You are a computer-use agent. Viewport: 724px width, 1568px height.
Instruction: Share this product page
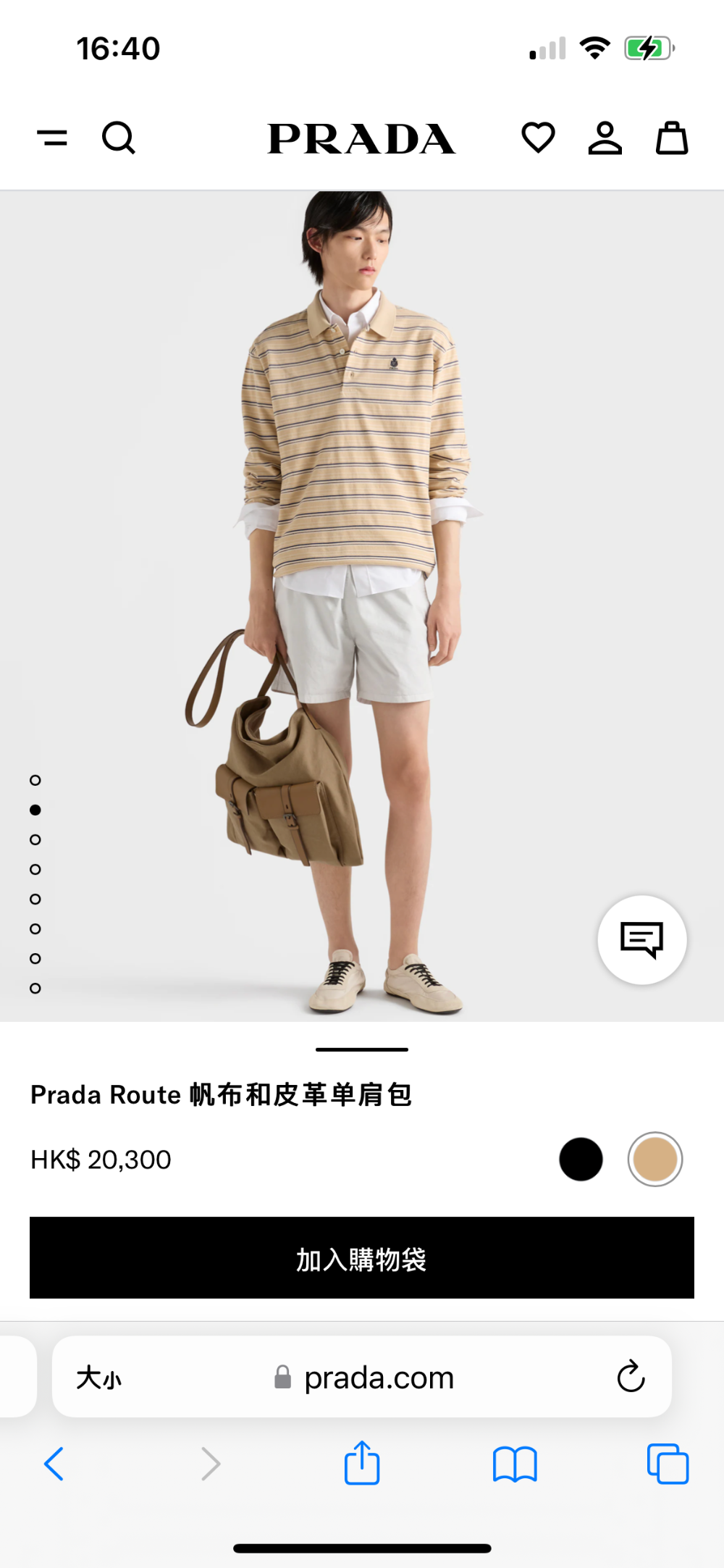click(x=362, y=1463)
